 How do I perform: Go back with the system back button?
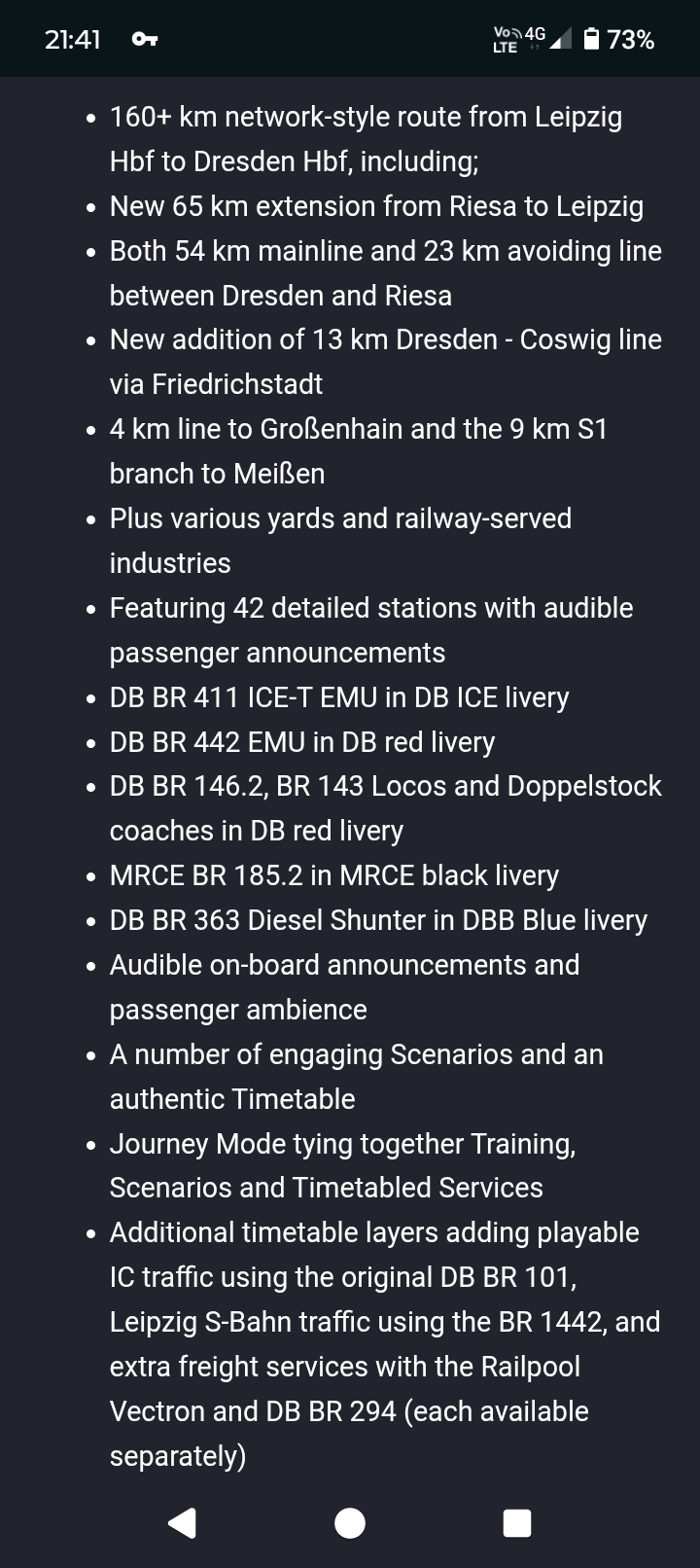pyautogui.click(x=183, y=1522)
